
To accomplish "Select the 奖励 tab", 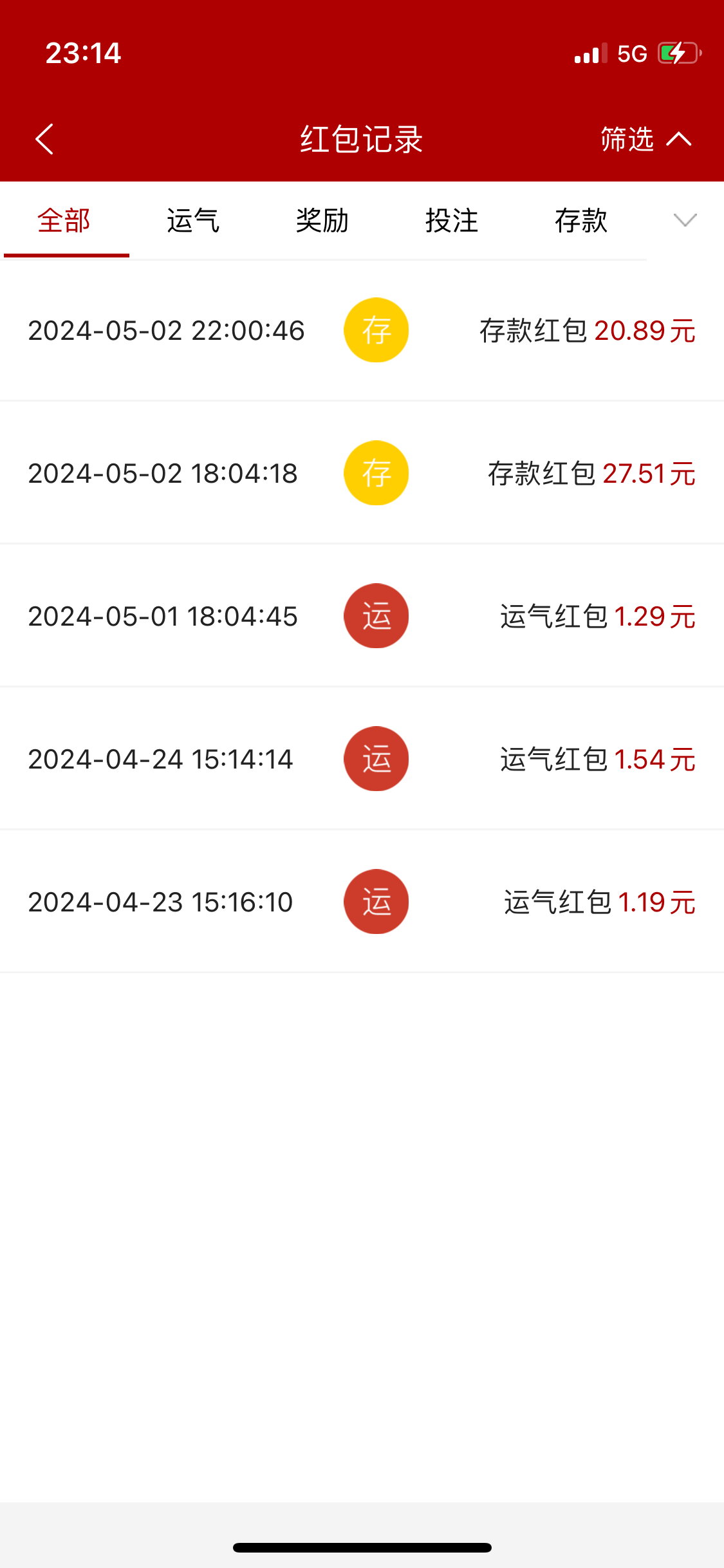I will (x=322, y=221).
